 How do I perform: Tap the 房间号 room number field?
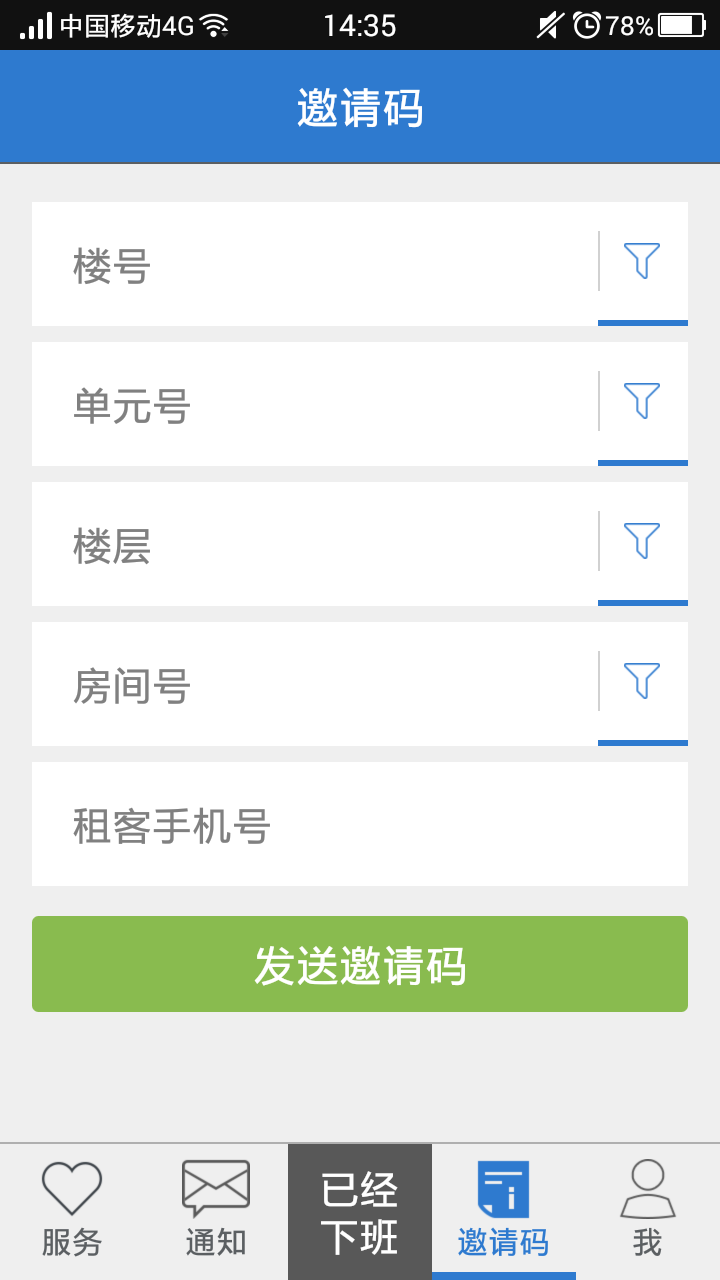pos(315,685)
